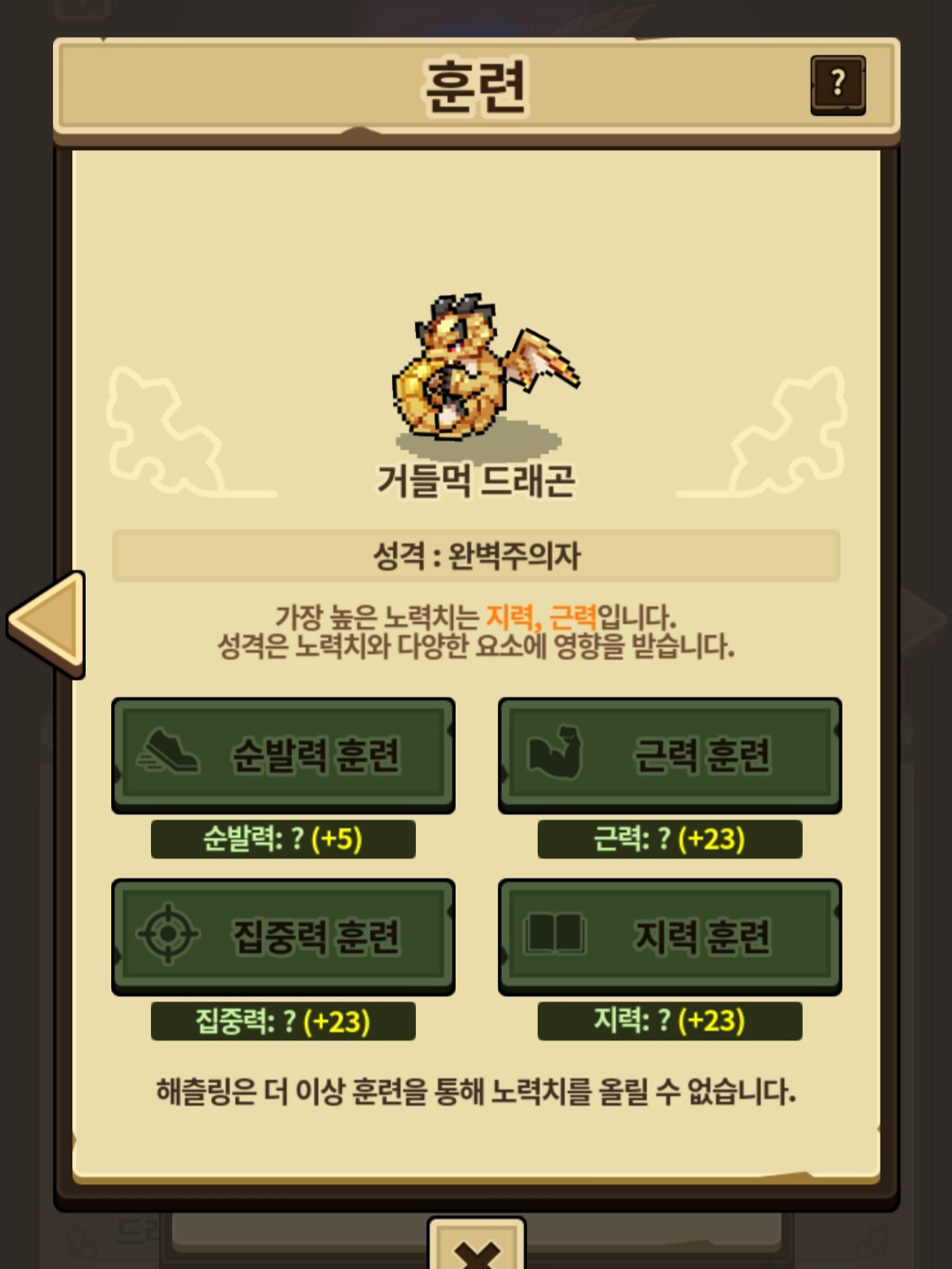This screenshot has height=1269, width=952.
Task: Choose the 지력 훈련 button
Action: [670, 936]
